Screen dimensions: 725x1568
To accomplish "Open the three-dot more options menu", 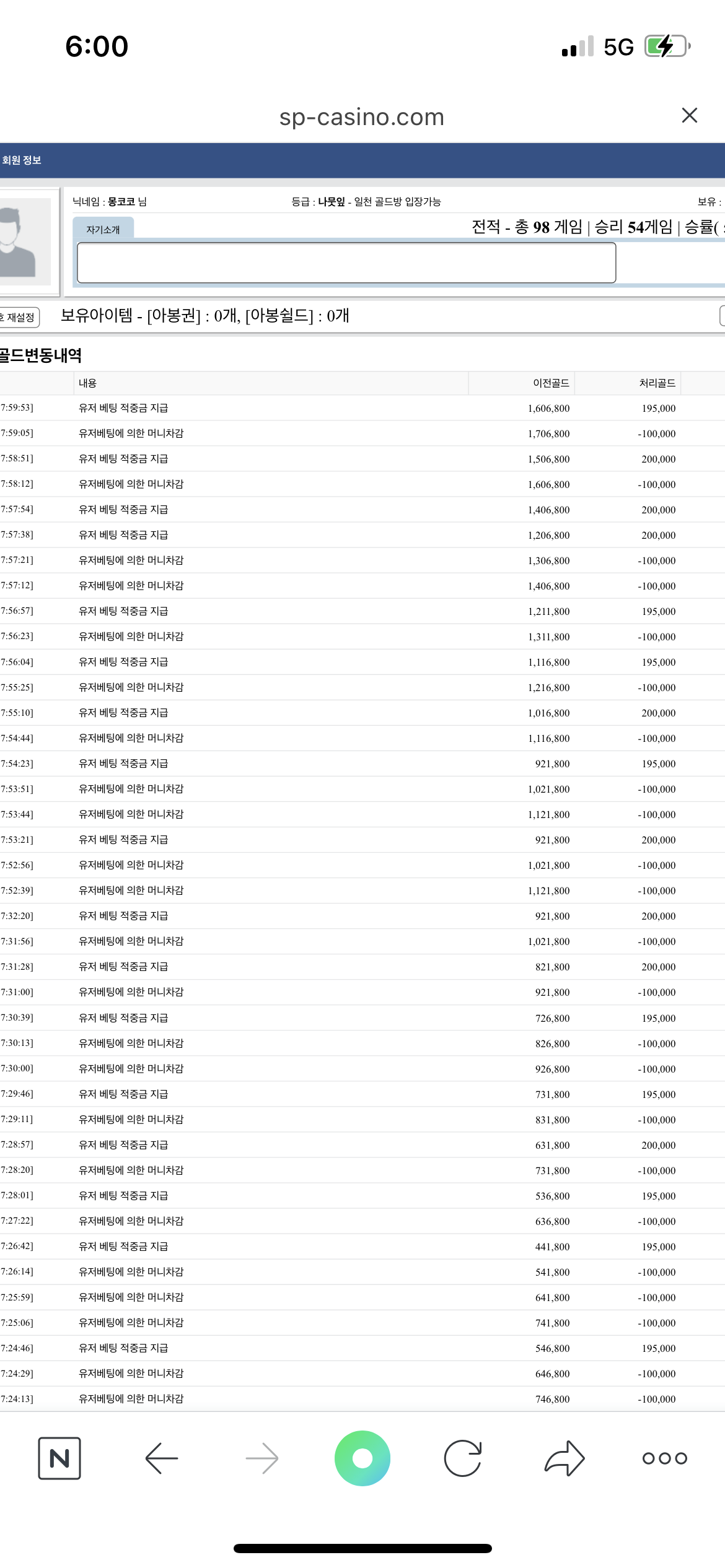I will pyautogui.click(x=665, y=1458).
